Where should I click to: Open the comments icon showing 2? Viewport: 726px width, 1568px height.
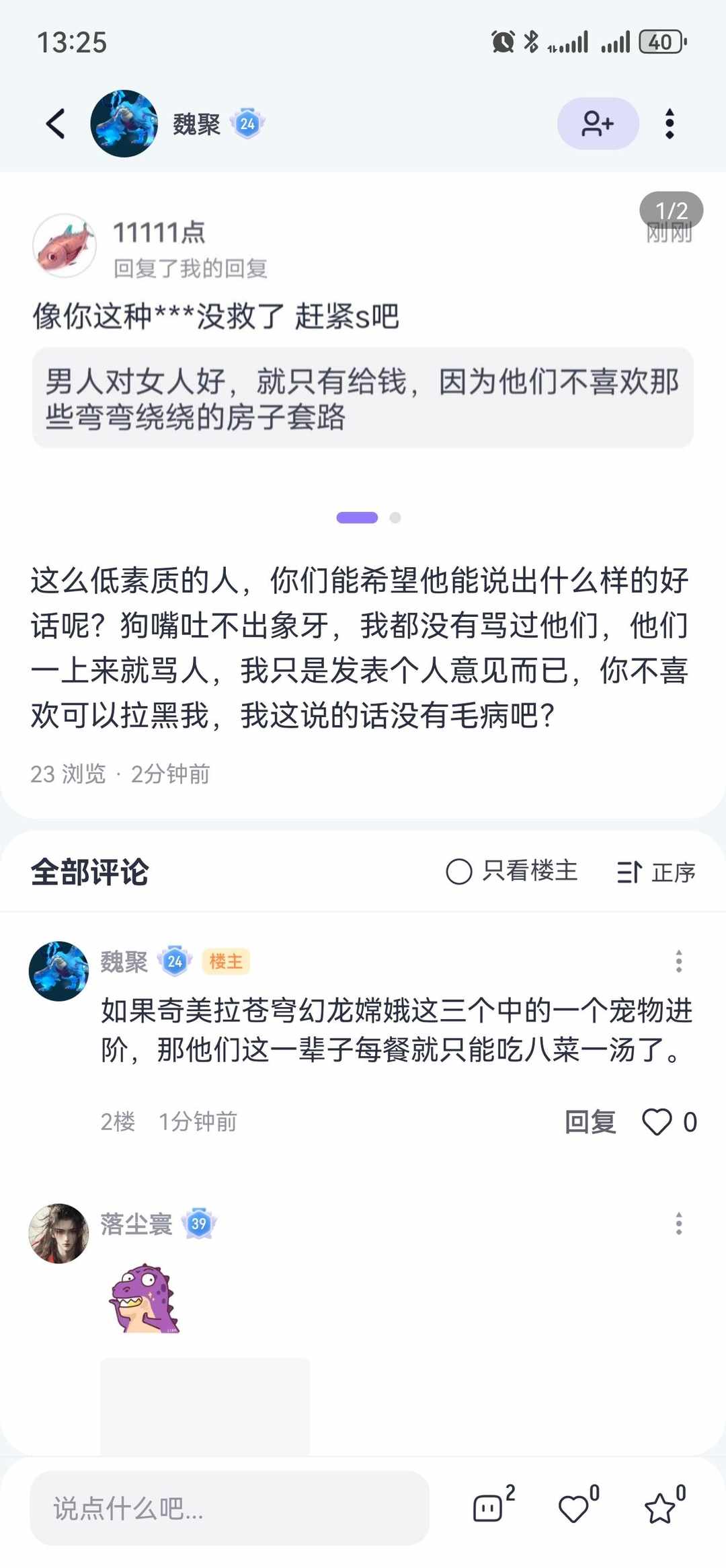[x=489, y=1509]
